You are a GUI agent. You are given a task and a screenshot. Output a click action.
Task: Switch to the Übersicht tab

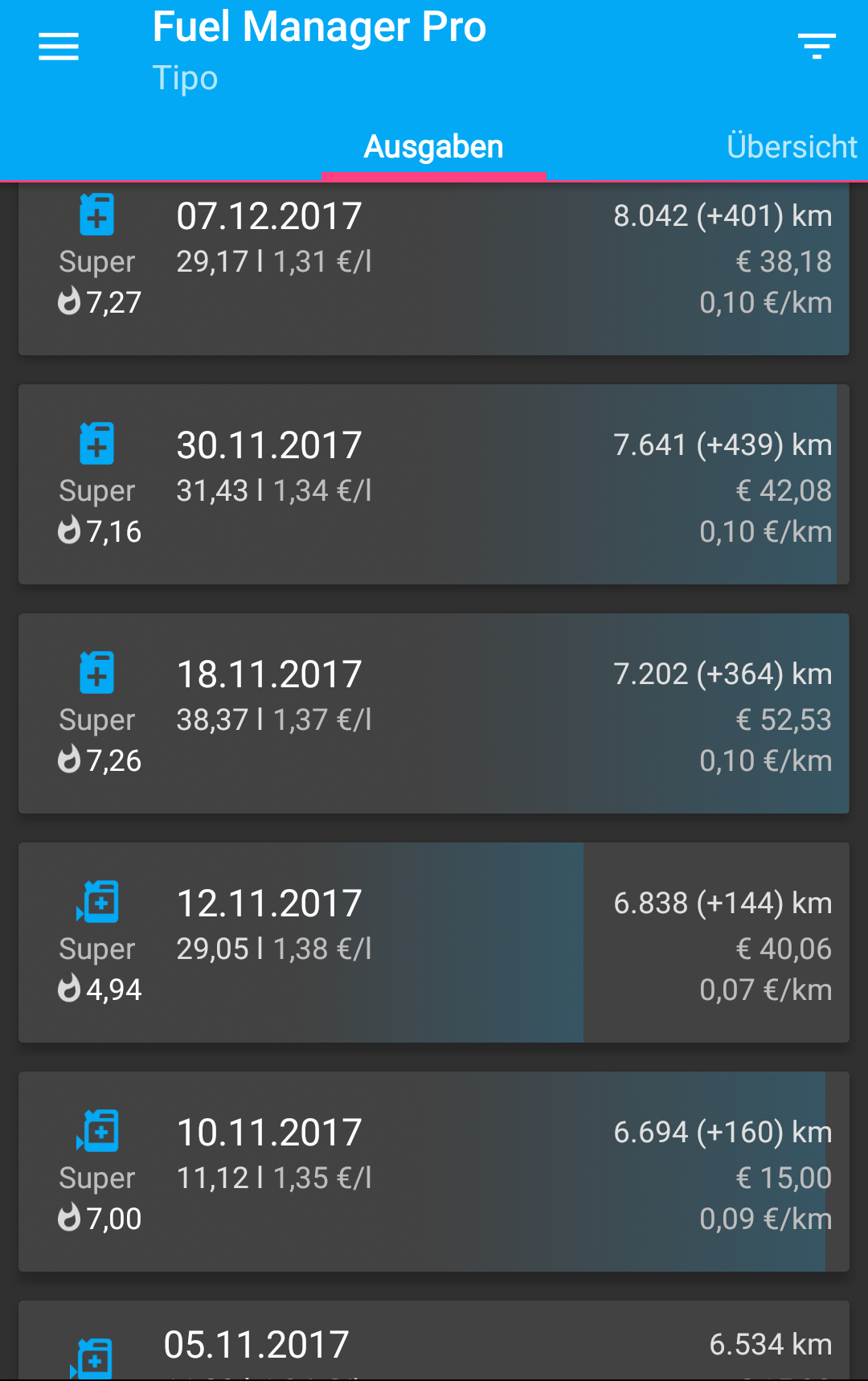click(x=791, y=147)
